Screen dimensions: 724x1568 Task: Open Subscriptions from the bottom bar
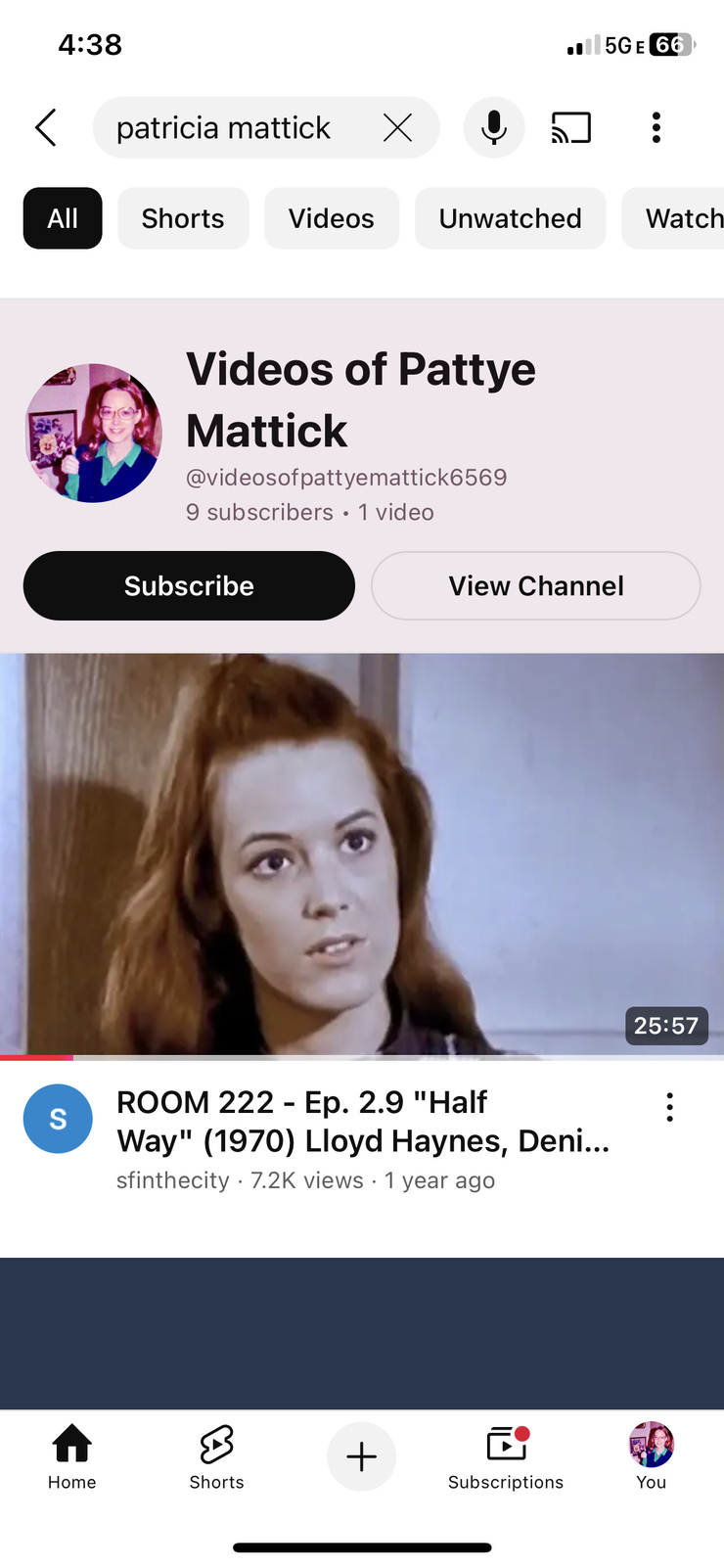coord(505,1456)
